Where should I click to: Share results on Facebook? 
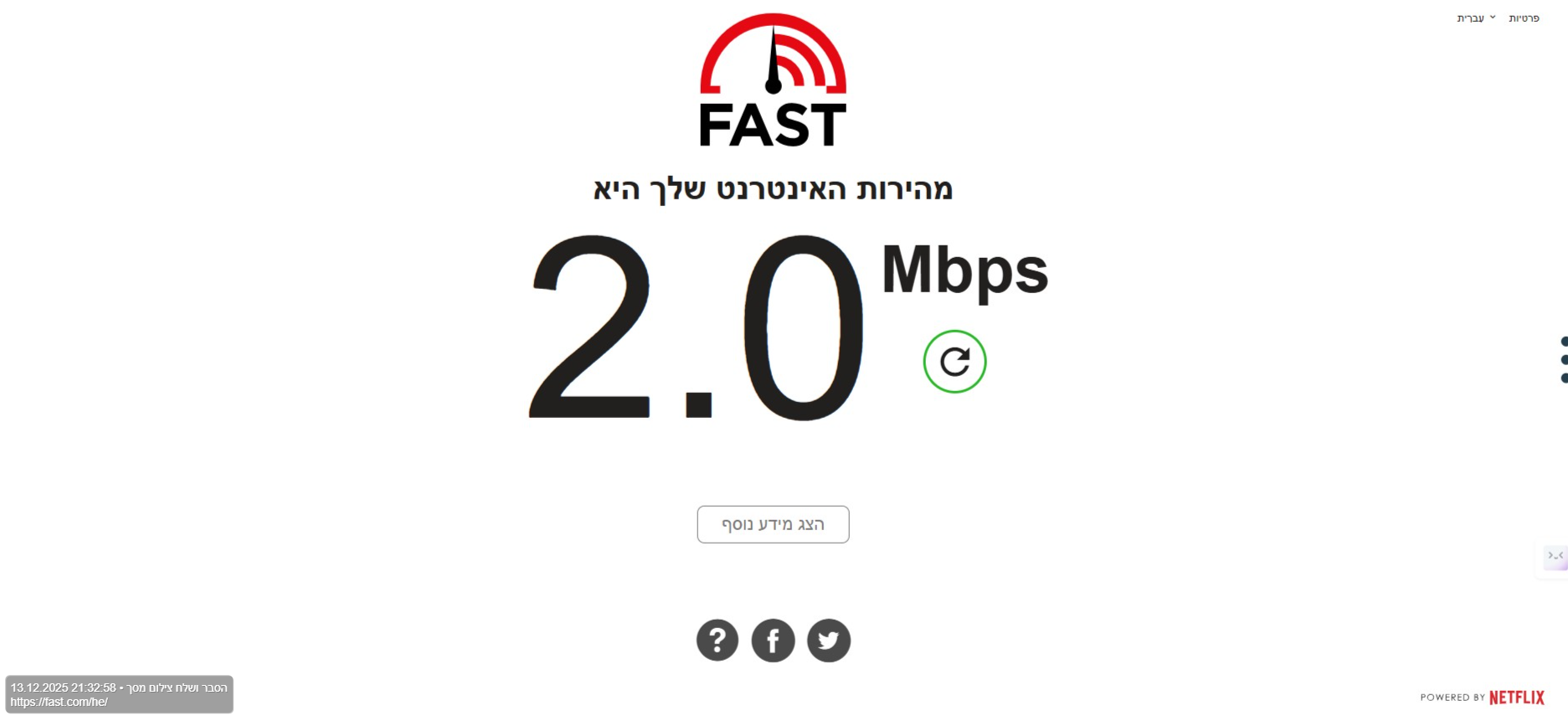point(773,641)
